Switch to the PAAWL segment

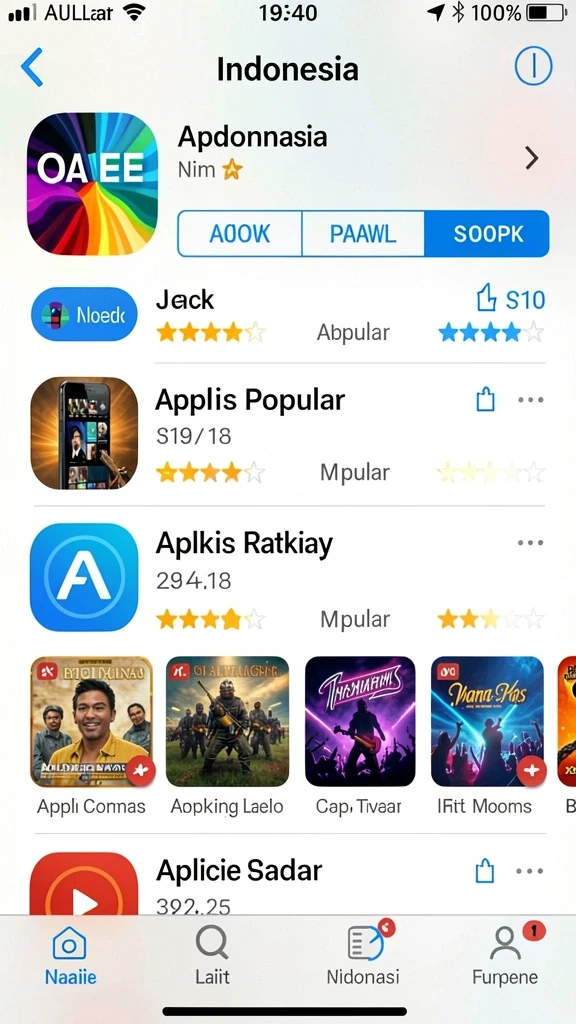pos(363,234)
